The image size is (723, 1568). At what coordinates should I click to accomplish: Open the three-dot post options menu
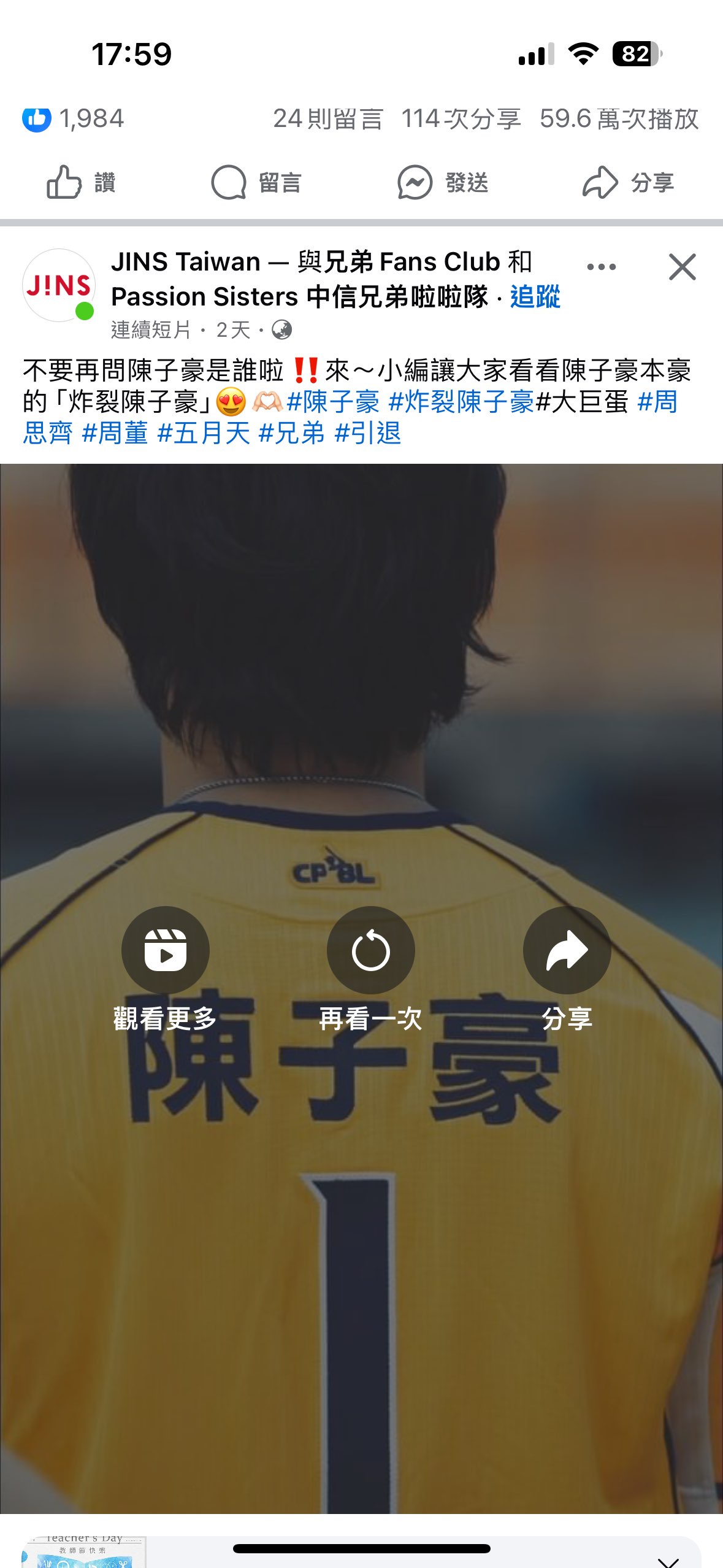601,267
